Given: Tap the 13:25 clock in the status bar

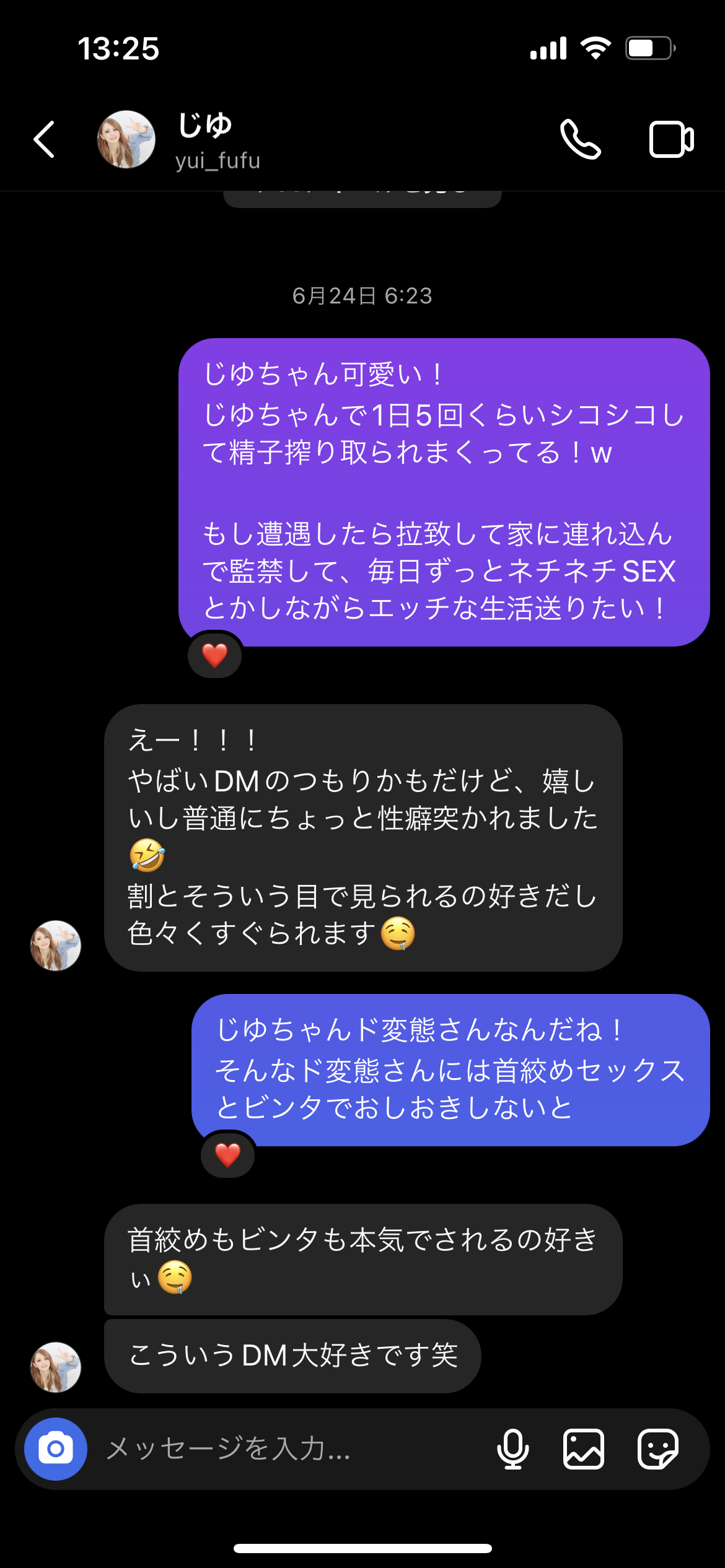Looking at the screenshot, I should (x=119, y=46).
